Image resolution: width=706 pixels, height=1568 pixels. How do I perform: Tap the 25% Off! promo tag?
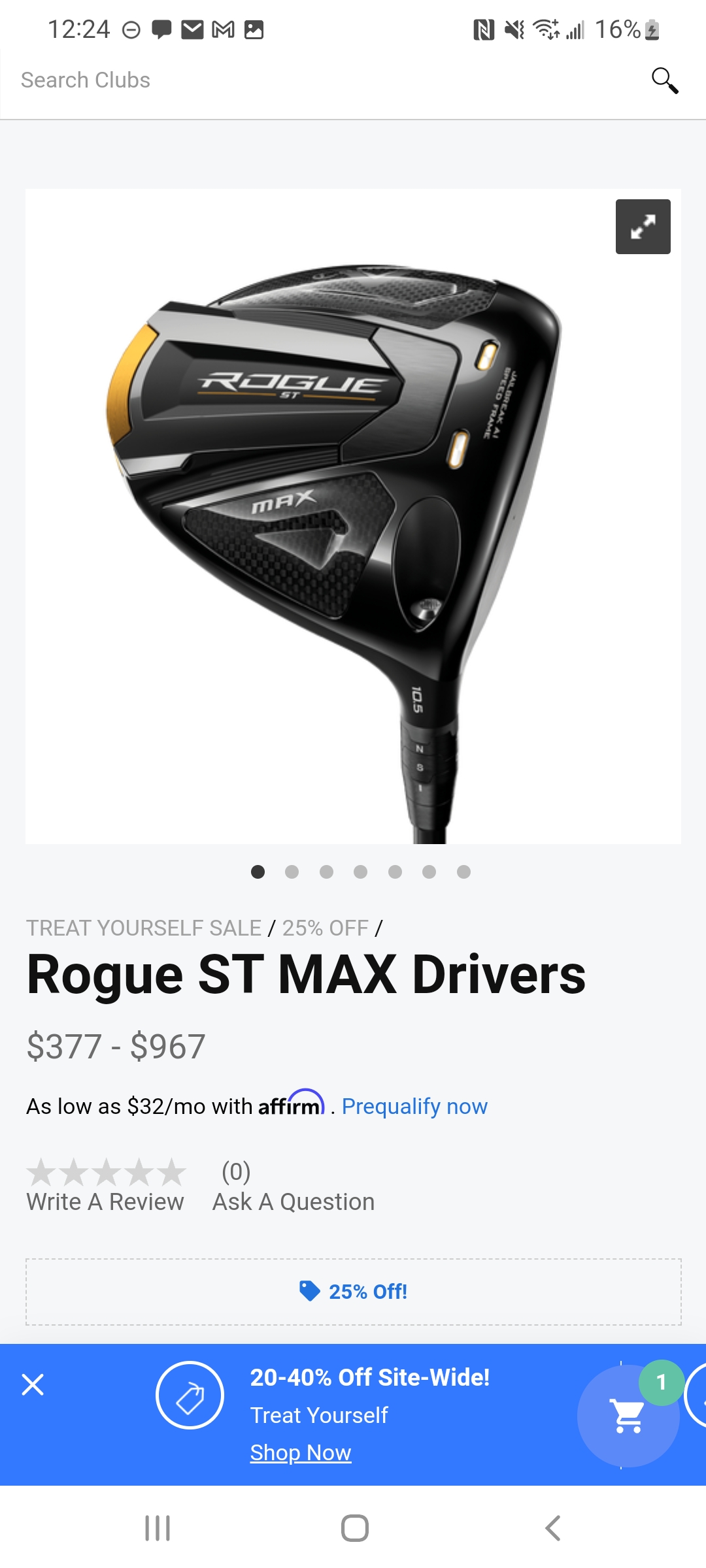point(354,1292)
